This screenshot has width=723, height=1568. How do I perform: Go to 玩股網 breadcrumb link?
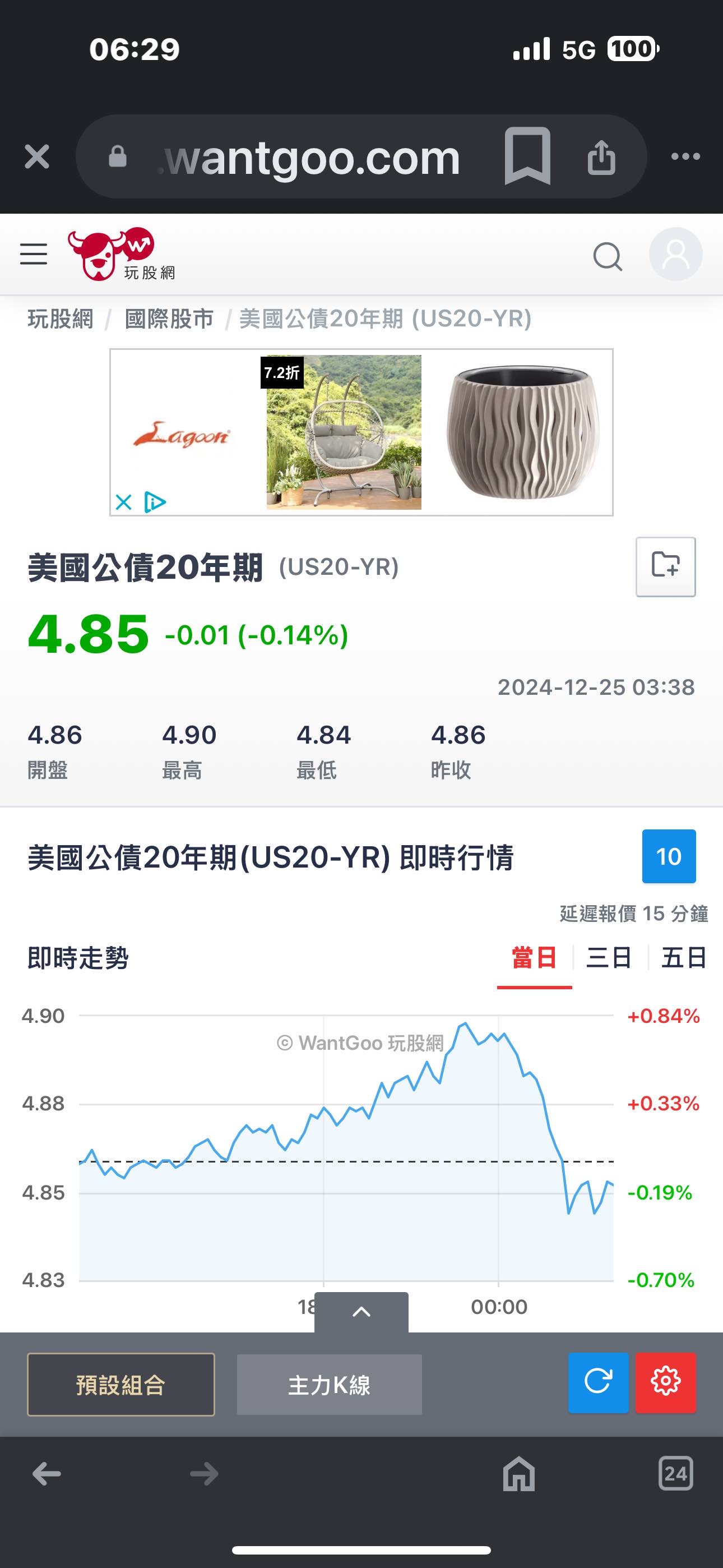61,319
